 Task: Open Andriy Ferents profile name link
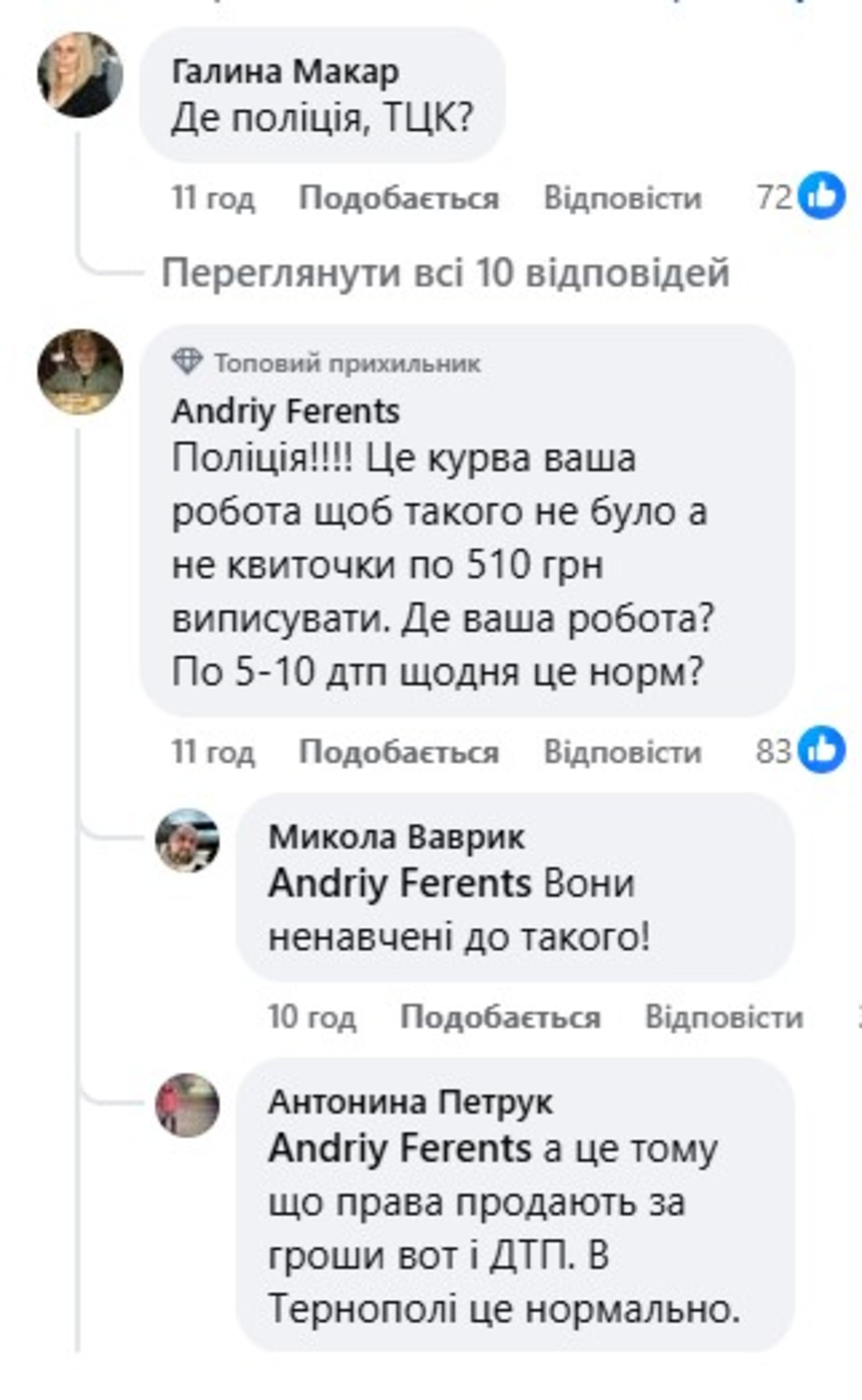coord(286,412)
